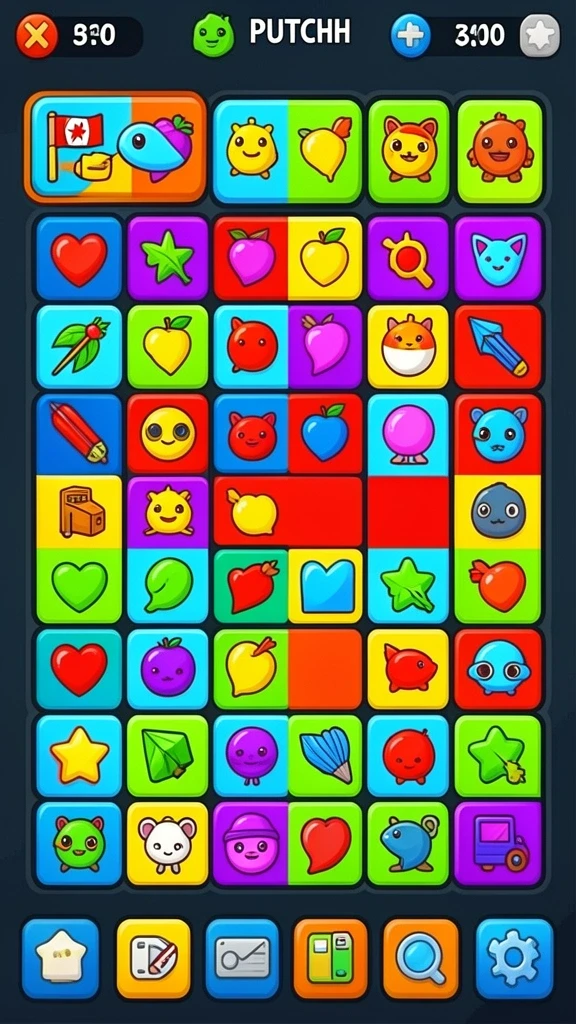Select the purple truck tile
Viewport: 576px width, 1024px height.
tap(498, 844)
